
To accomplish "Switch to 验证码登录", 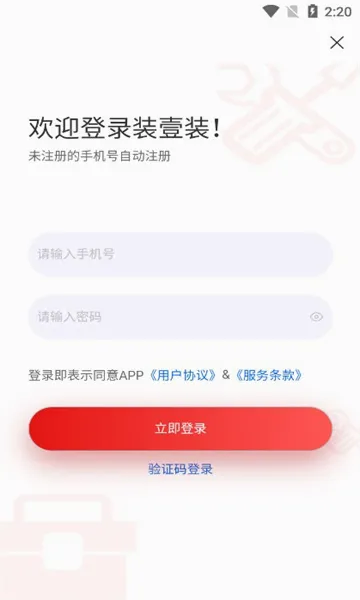I will (x=180, y=469).
